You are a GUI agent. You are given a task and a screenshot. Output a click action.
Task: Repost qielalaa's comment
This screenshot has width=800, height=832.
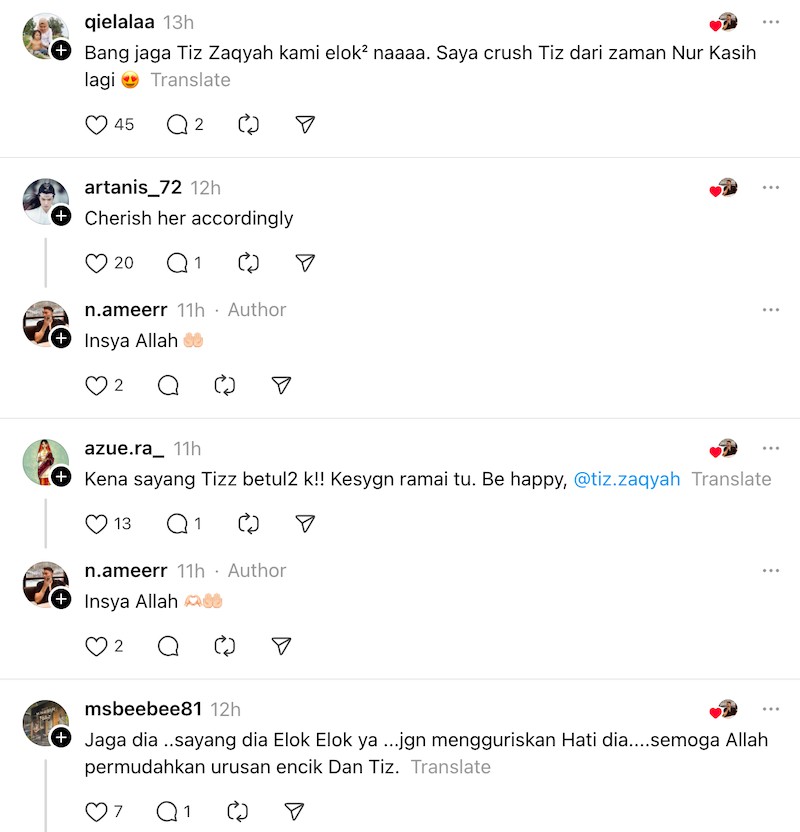tap(248, 125)
